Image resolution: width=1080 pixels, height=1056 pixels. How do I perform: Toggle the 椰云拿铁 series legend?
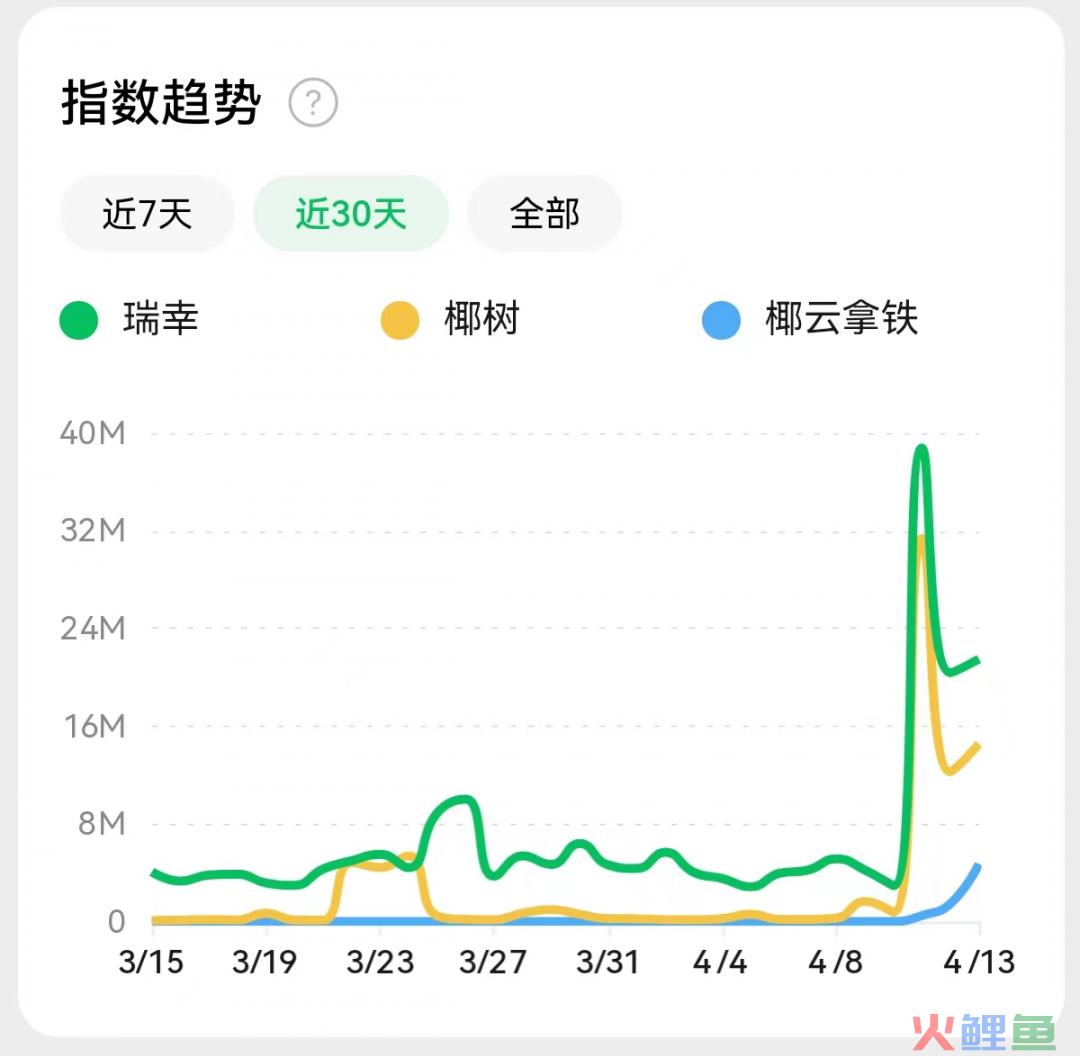click(x=810, y=320)
